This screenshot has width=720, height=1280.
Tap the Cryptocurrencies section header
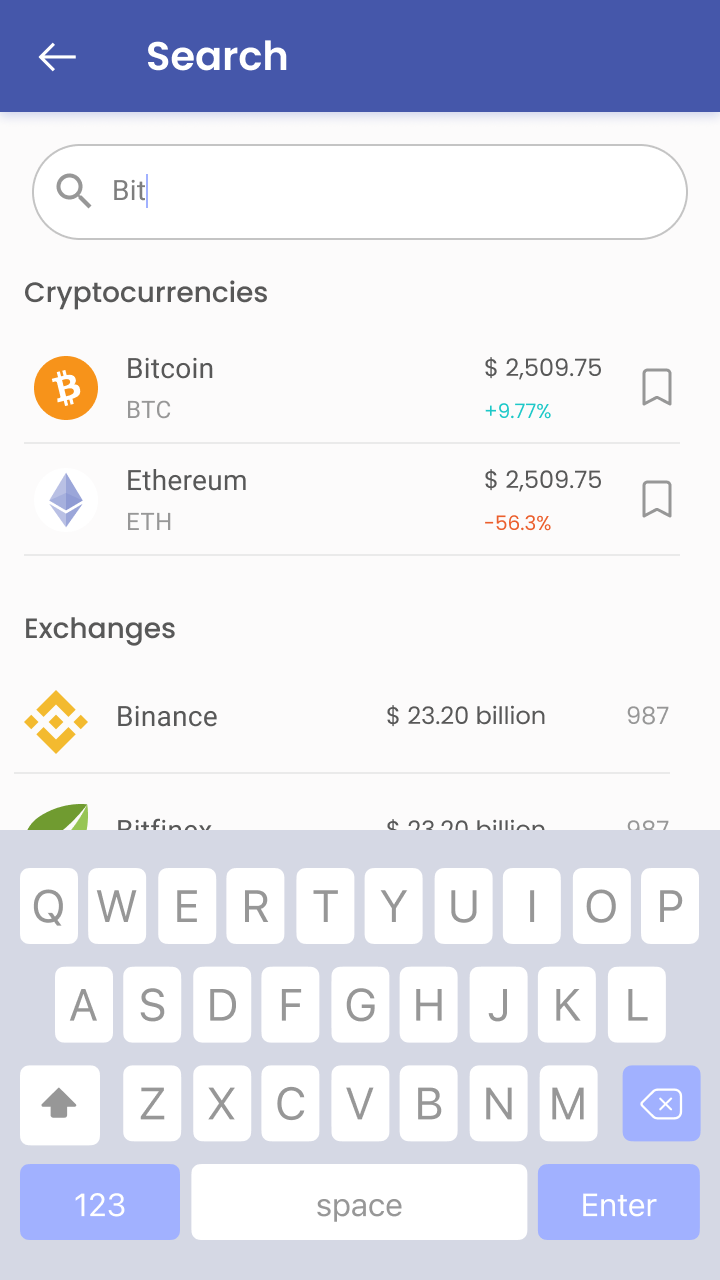(146, 292)
